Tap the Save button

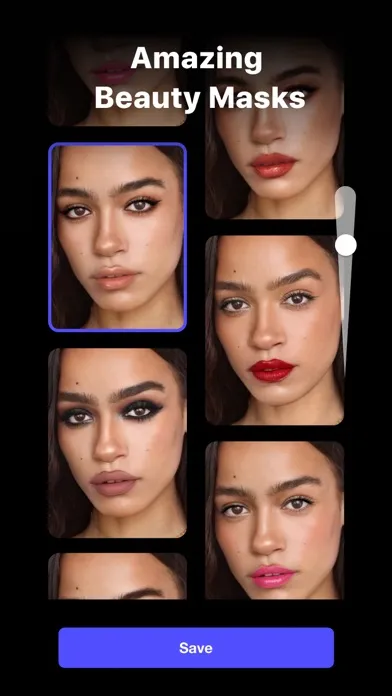tap(196, 648)
